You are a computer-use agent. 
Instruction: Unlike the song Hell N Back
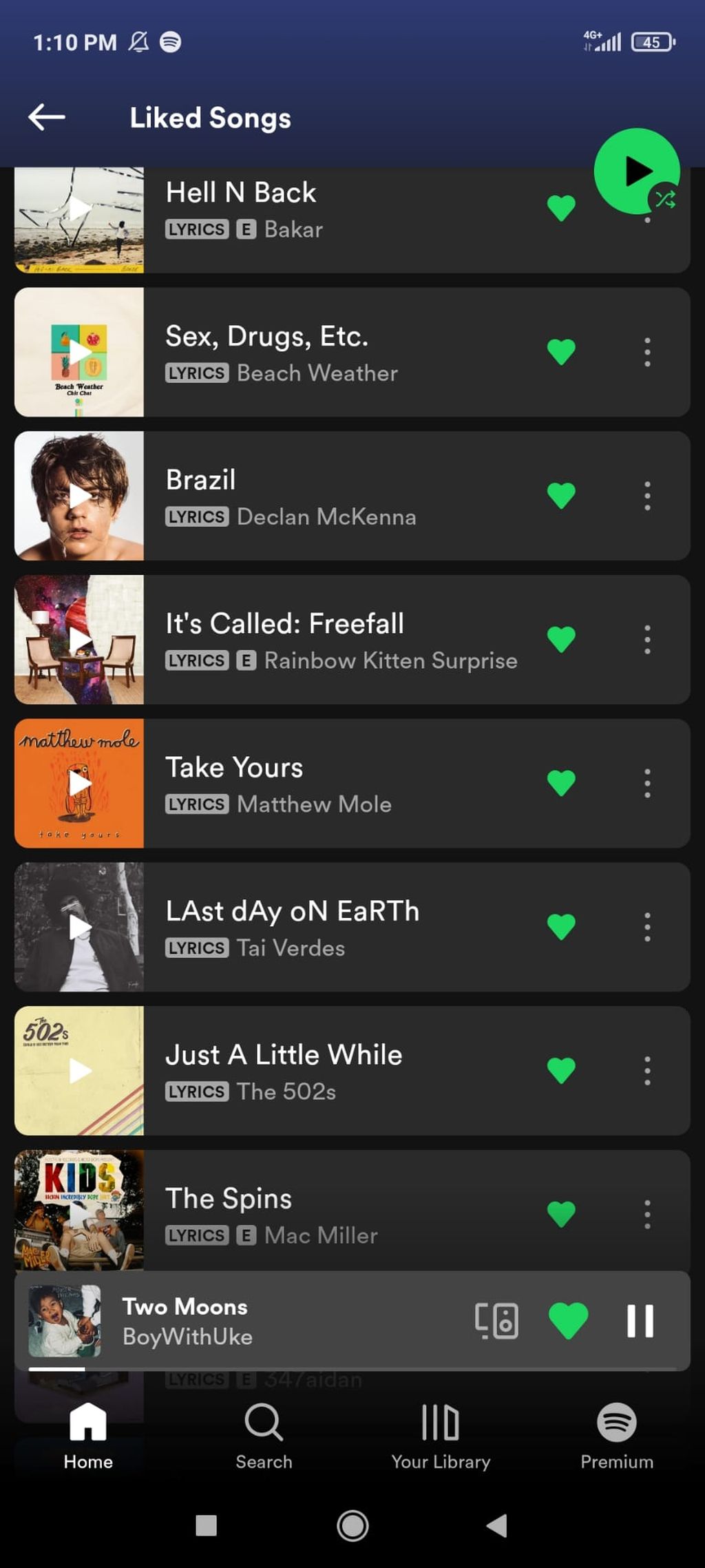(561, 208)
